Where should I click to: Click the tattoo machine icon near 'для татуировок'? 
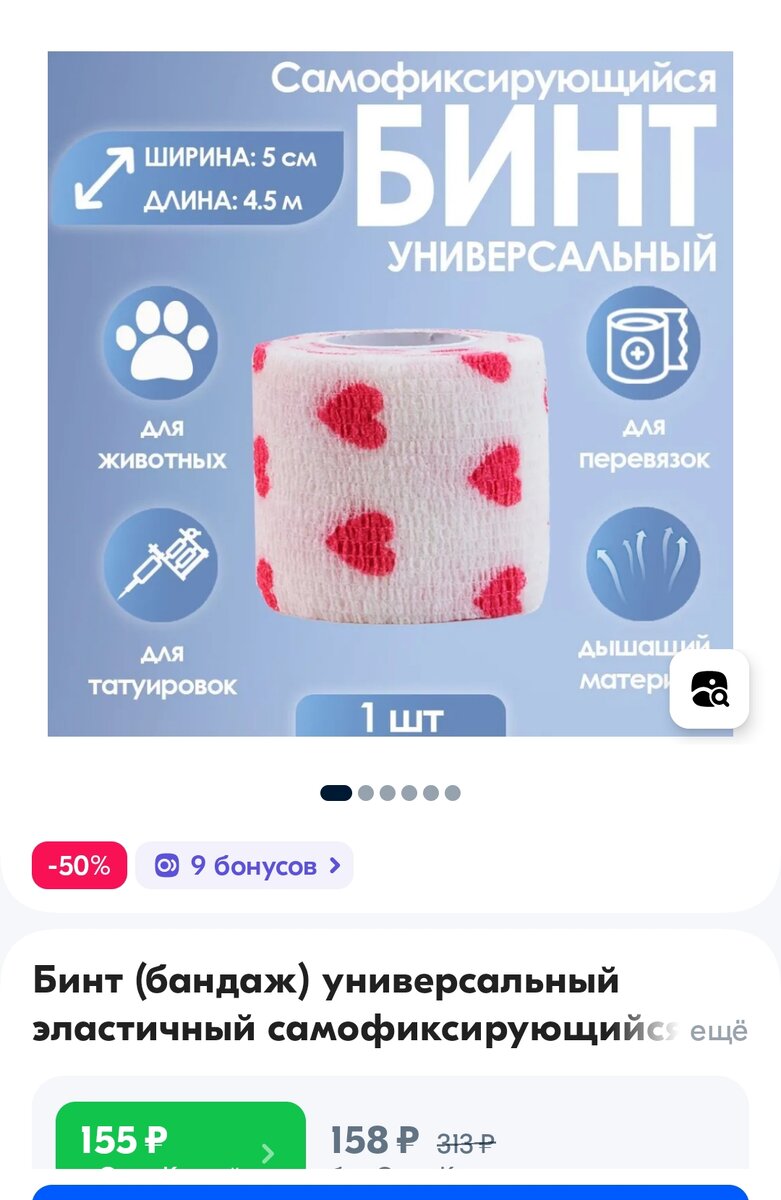coord(163,565)
